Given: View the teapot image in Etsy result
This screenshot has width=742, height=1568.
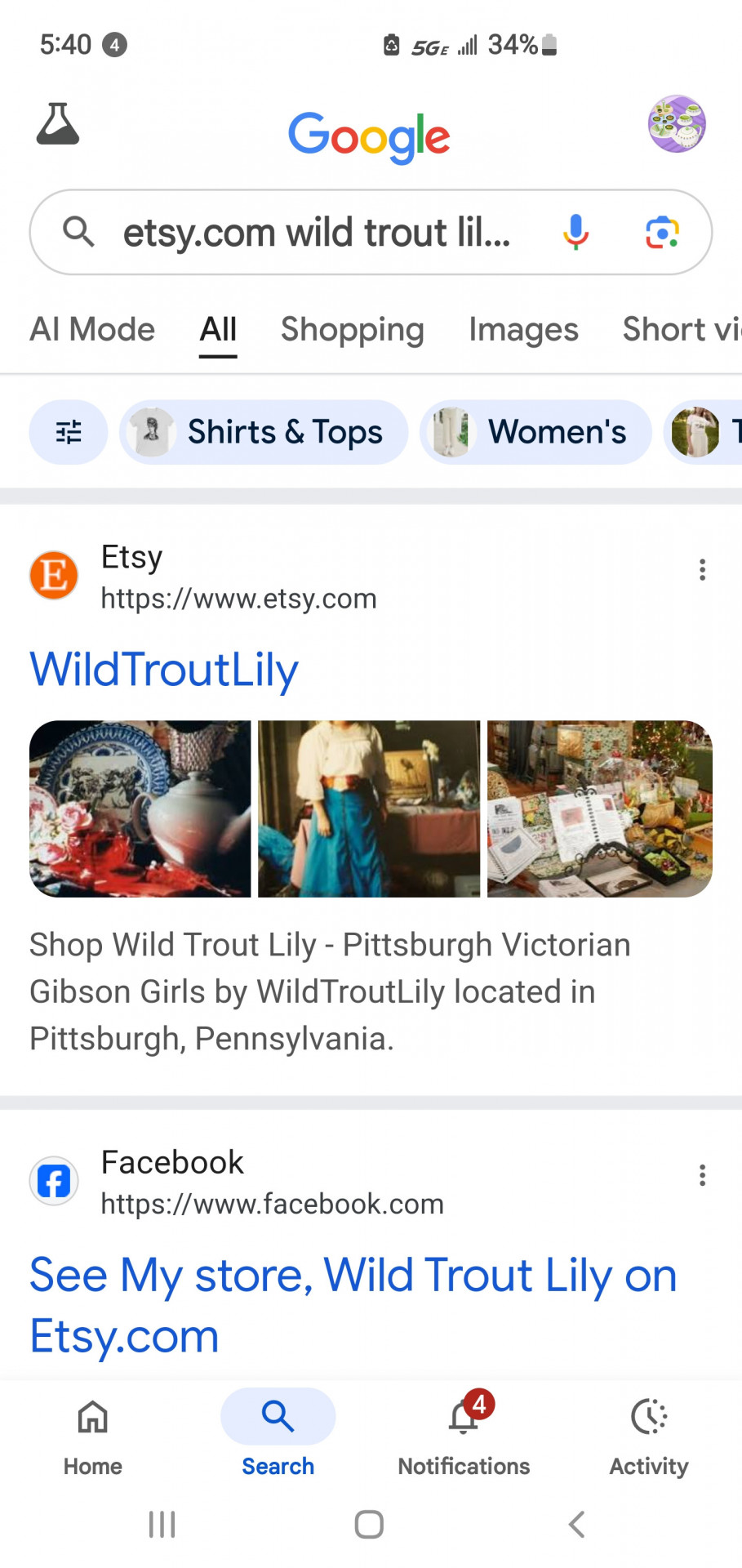Looking at the screenshot, I should point(140,808).
